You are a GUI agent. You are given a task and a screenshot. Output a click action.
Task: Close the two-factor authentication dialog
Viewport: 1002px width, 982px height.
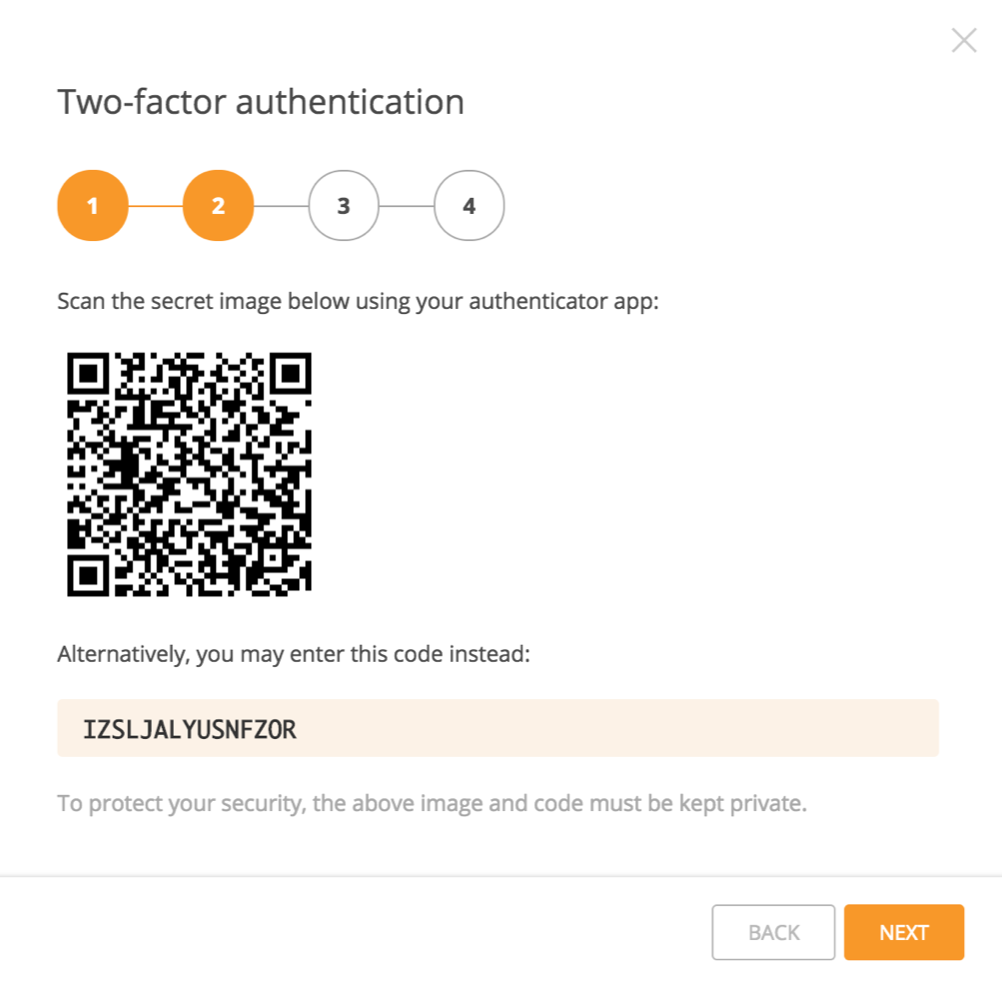963,40
